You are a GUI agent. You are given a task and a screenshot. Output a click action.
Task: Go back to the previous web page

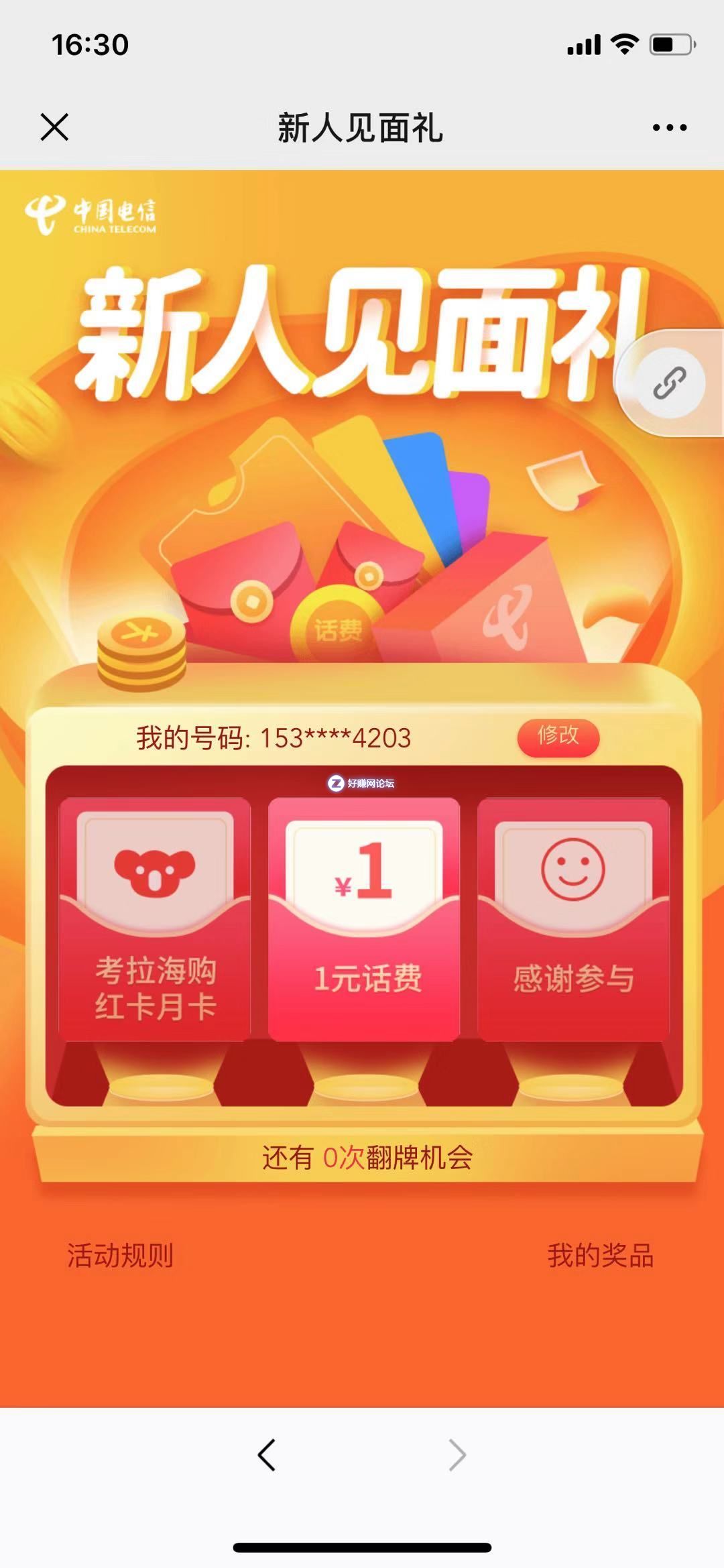267,1455
